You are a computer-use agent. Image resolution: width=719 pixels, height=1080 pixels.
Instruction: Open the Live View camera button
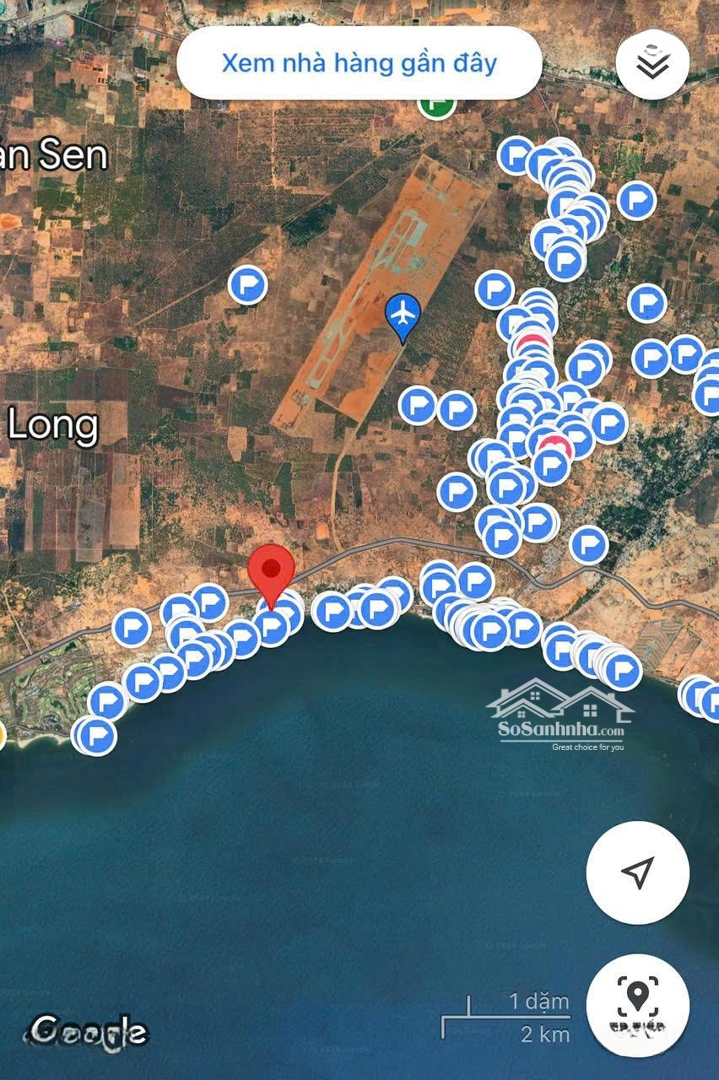point(637,1003)
